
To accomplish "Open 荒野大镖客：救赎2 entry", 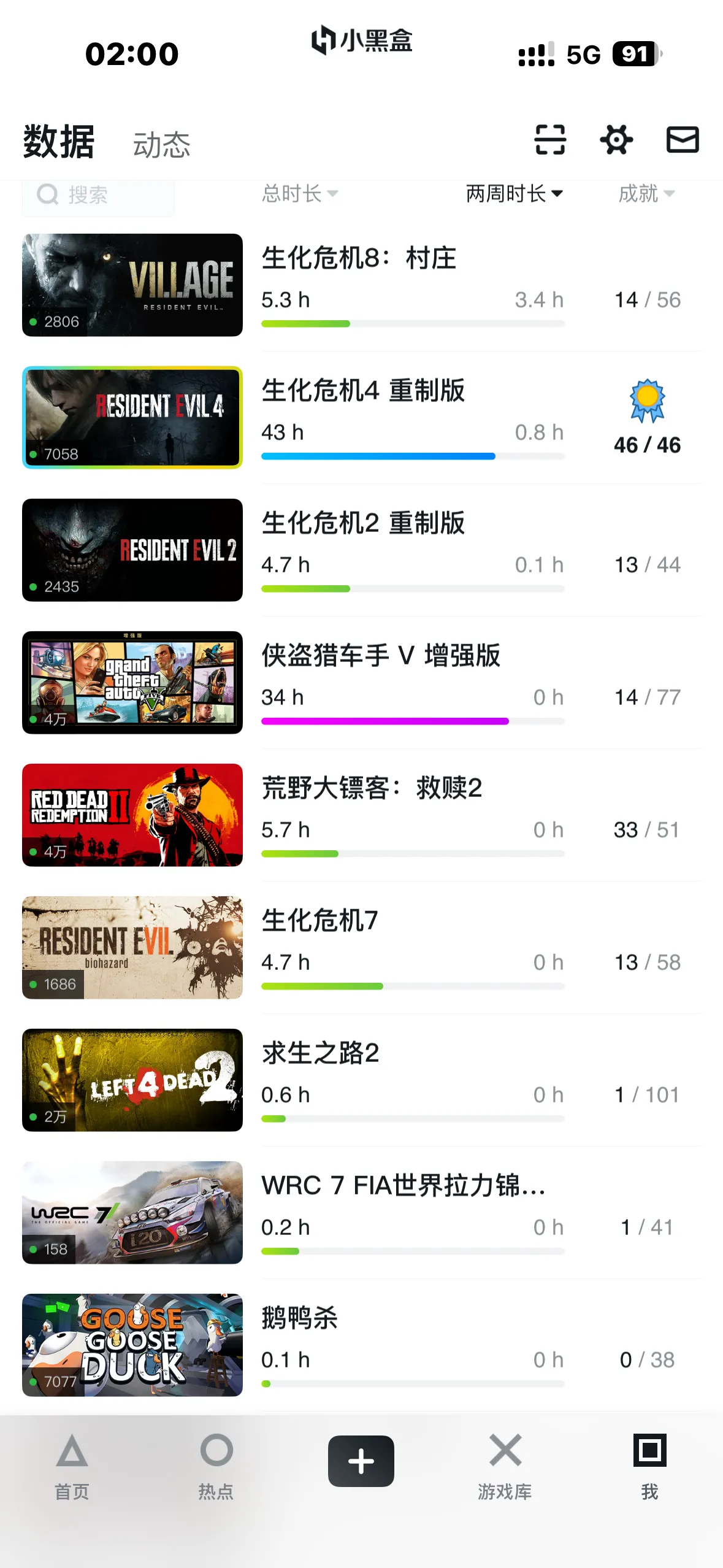I will 372,788.
